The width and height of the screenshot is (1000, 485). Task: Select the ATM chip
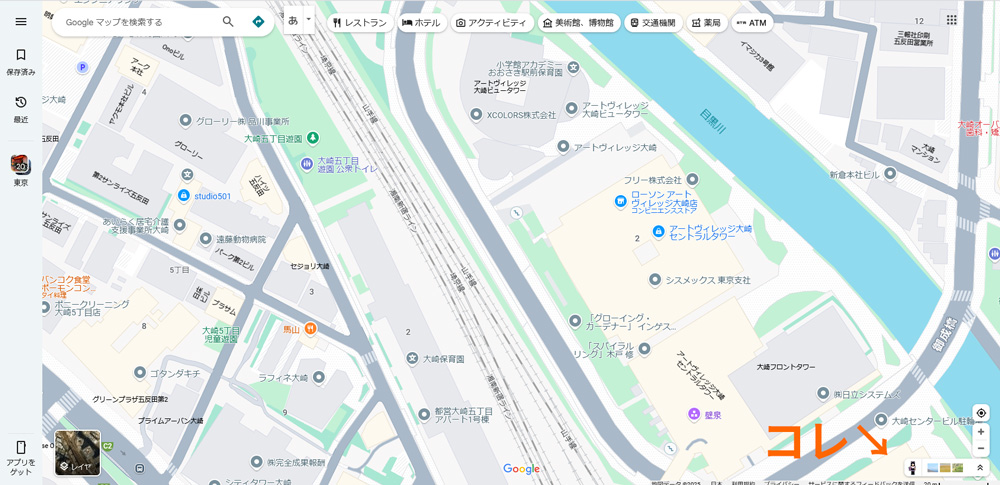tap(751, 22)
